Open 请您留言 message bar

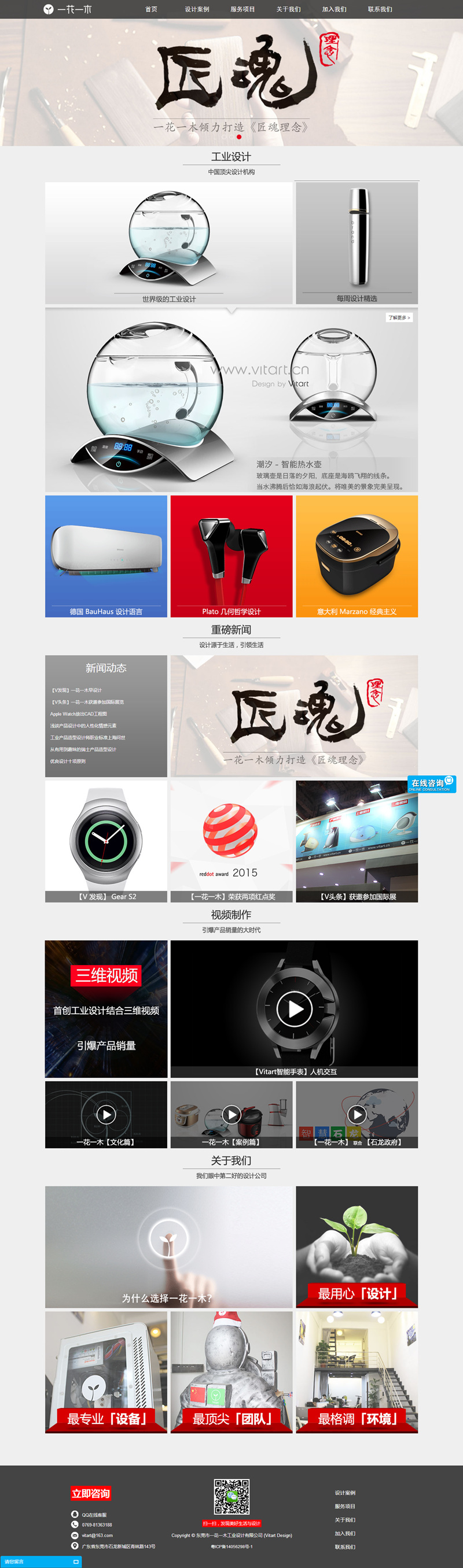(40, 1562)
